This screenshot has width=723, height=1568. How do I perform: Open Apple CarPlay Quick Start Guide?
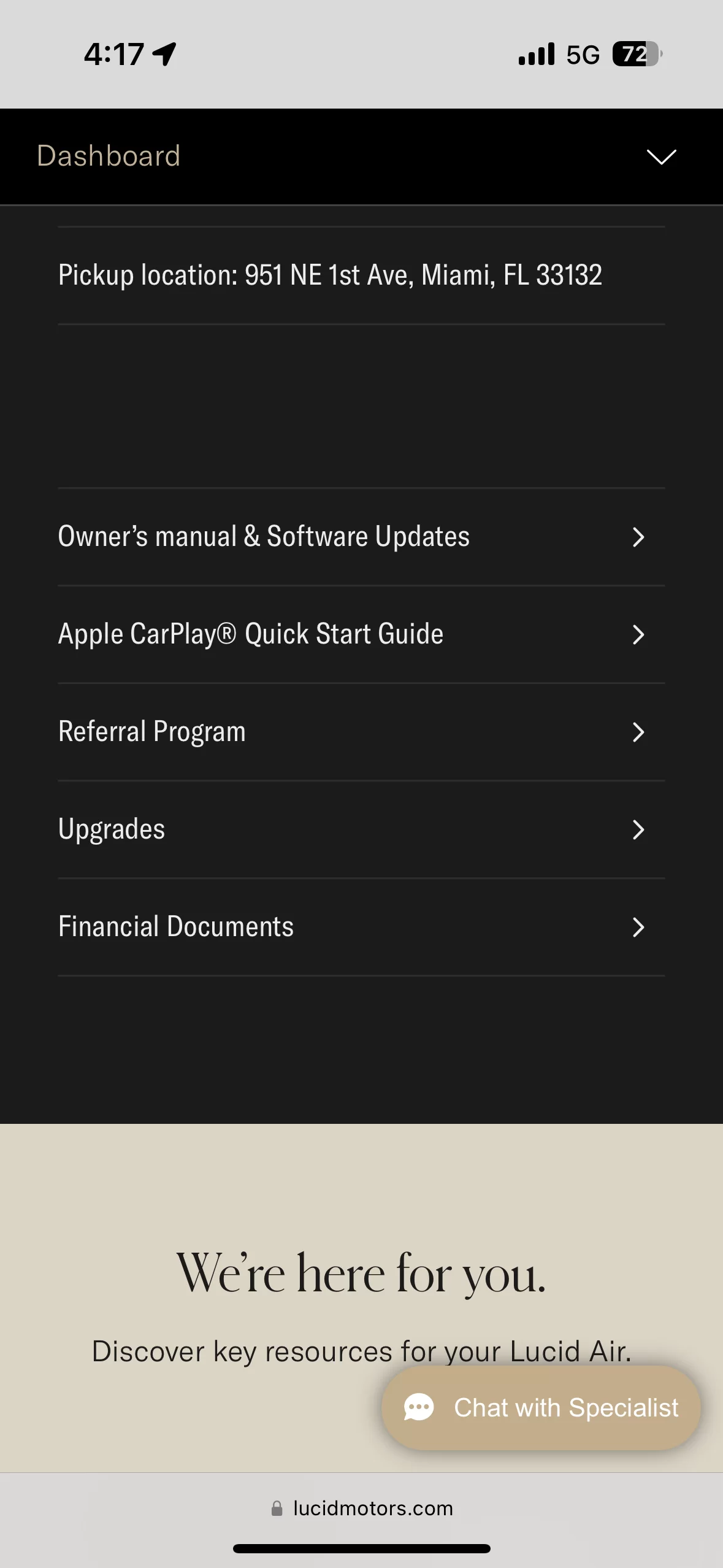[x=361, y=634]
